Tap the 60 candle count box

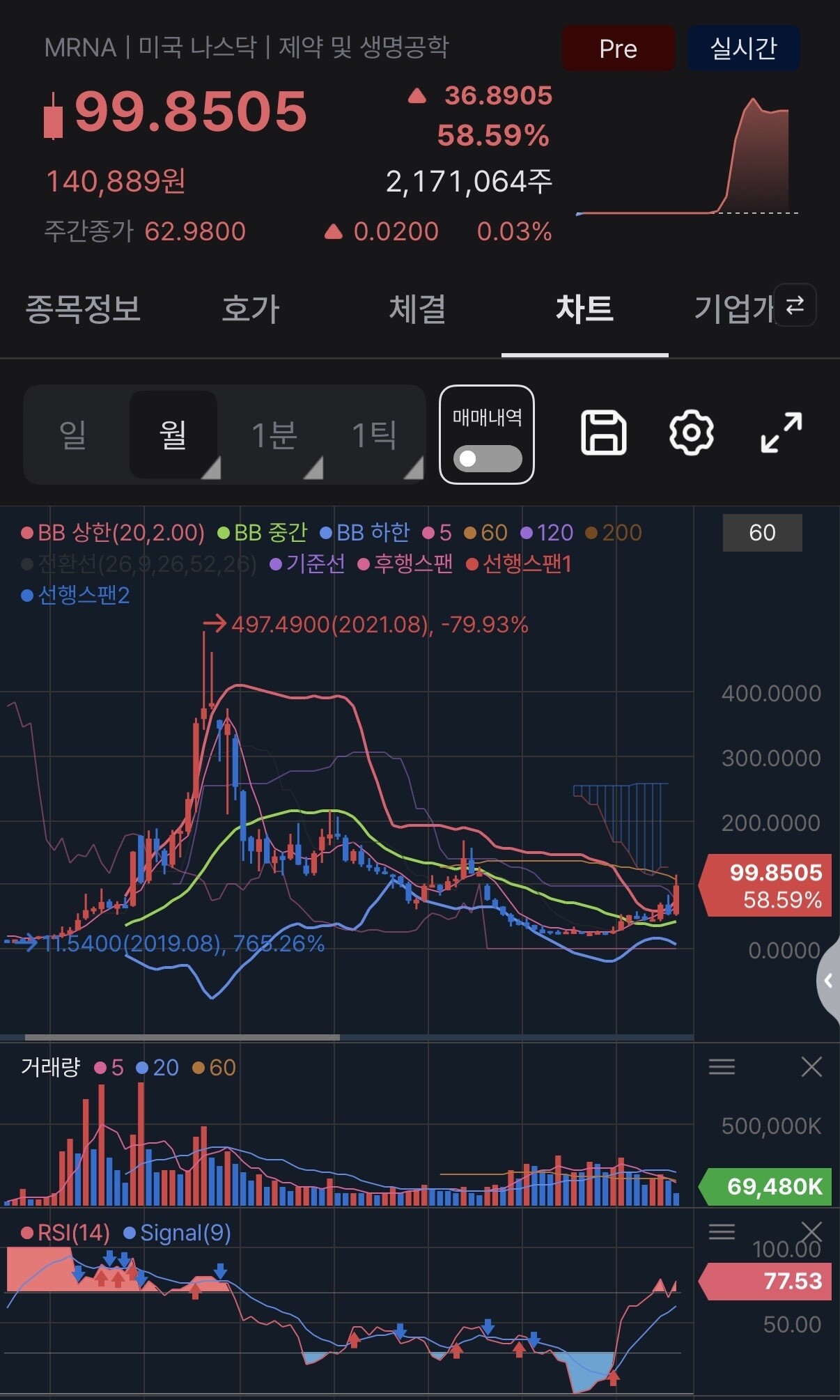point(762,533)
